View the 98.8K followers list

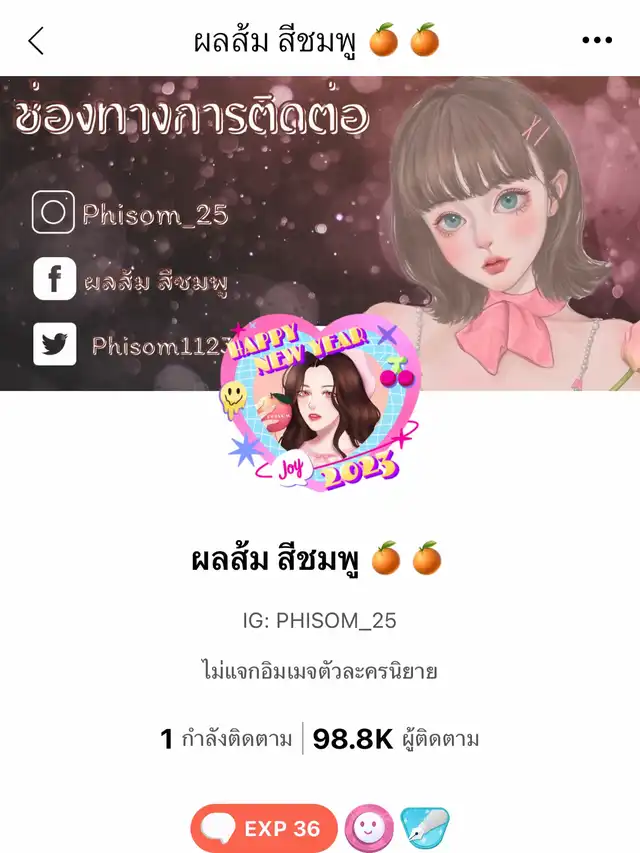(x=396, y=739)
